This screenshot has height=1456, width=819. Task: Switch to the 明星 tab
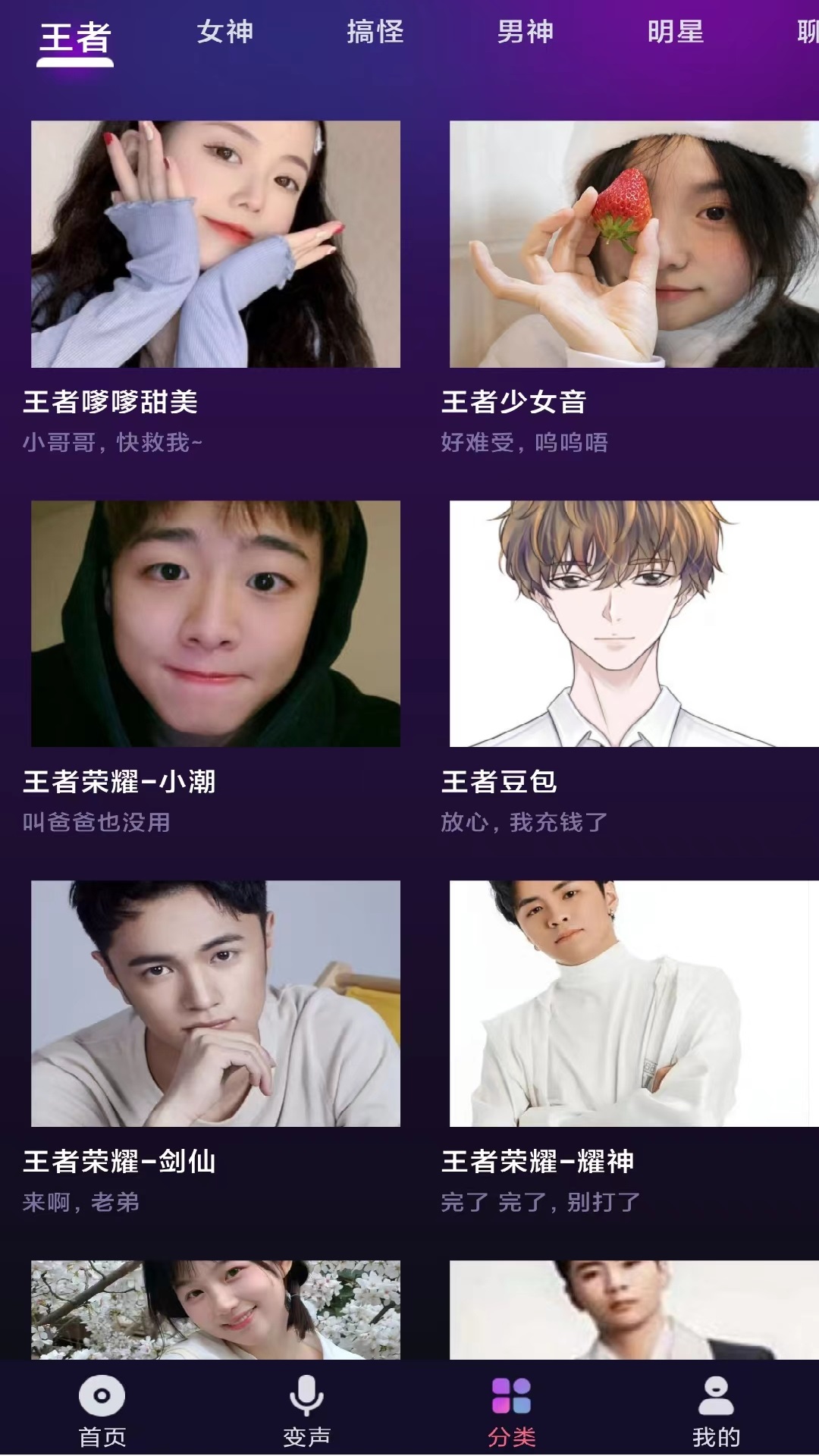point(675,33)
